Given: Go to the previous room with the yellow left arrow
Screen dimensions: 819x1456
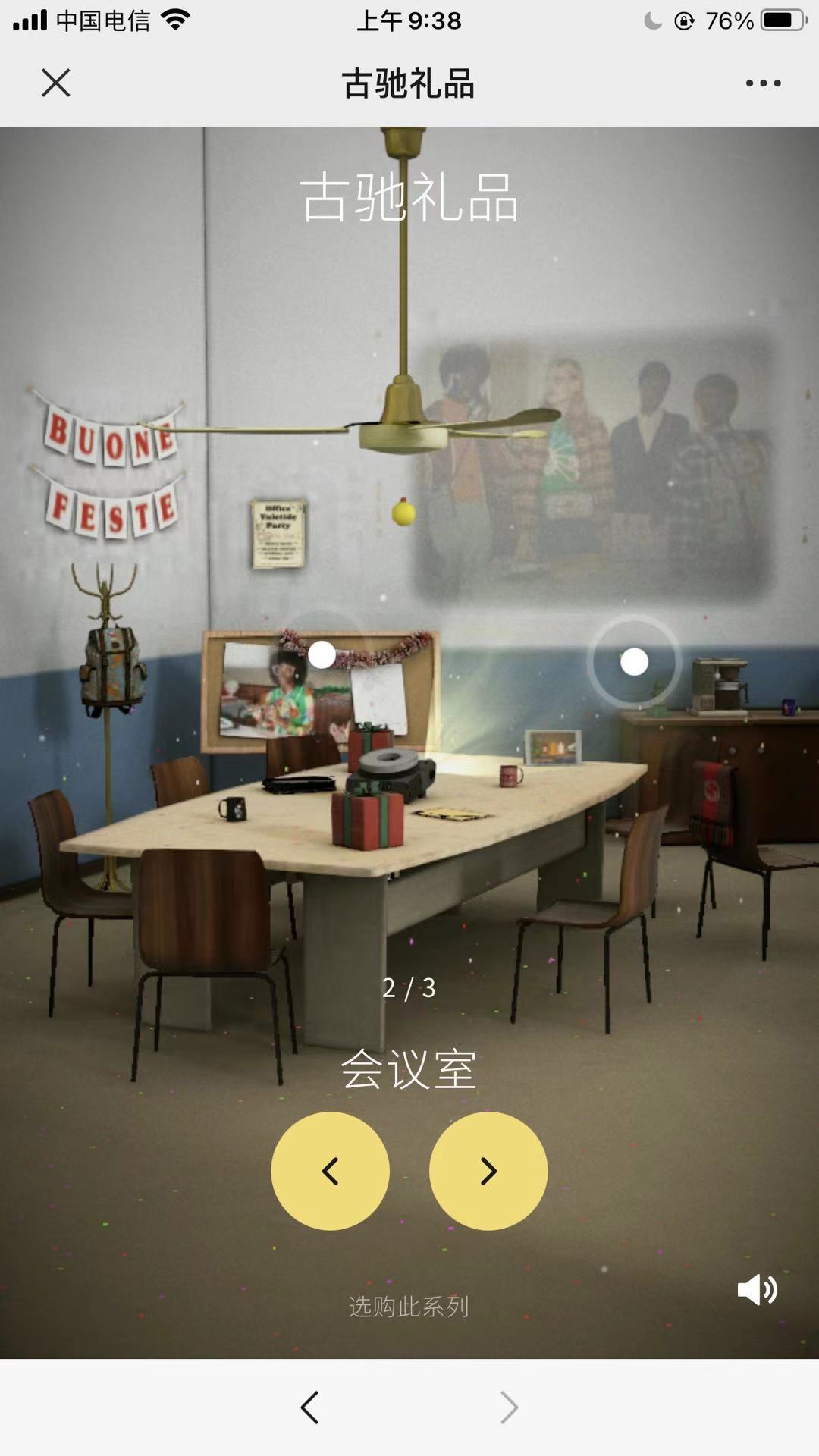Looking at the screenshot, I should pyautogui.click(x=330, y=1171).
